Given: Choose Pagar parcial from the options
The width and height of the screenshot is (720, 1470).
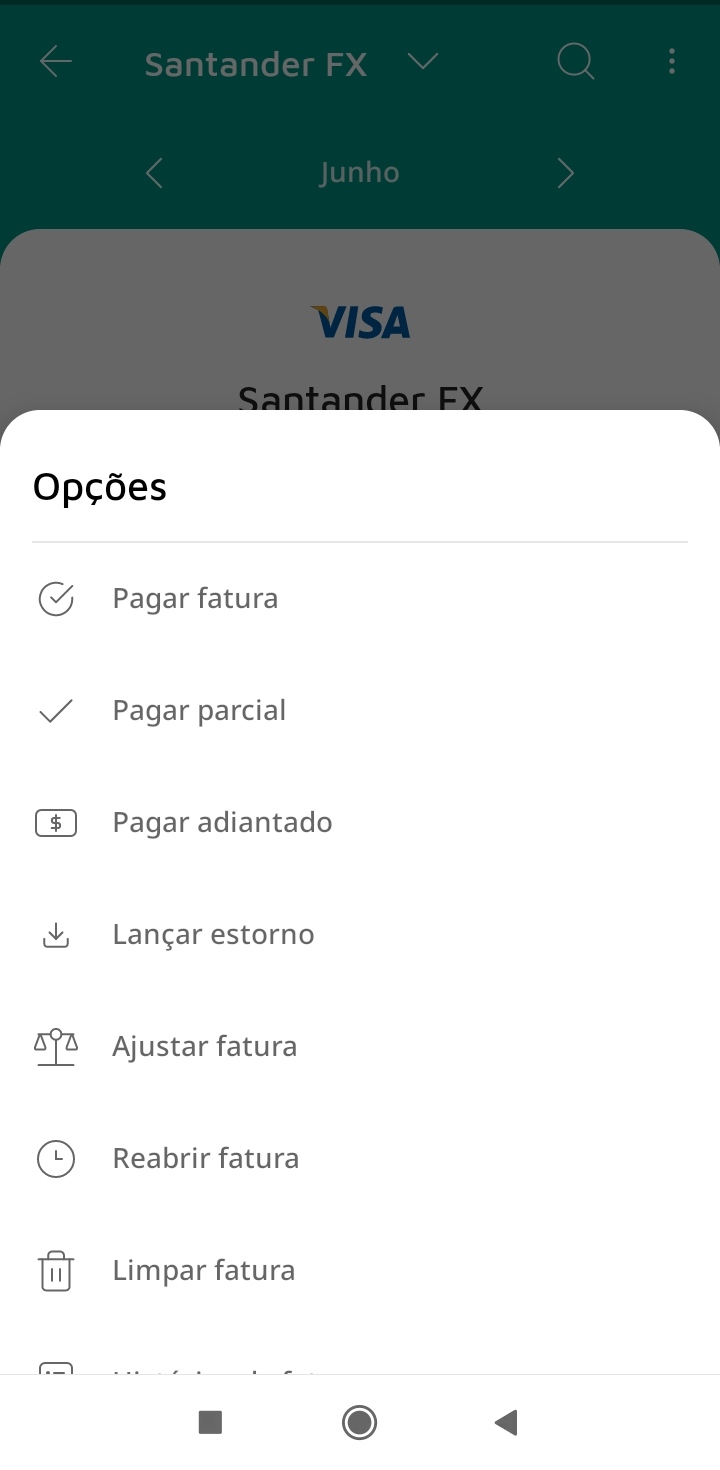Looking at the screenshot, I should pos(199,711).
